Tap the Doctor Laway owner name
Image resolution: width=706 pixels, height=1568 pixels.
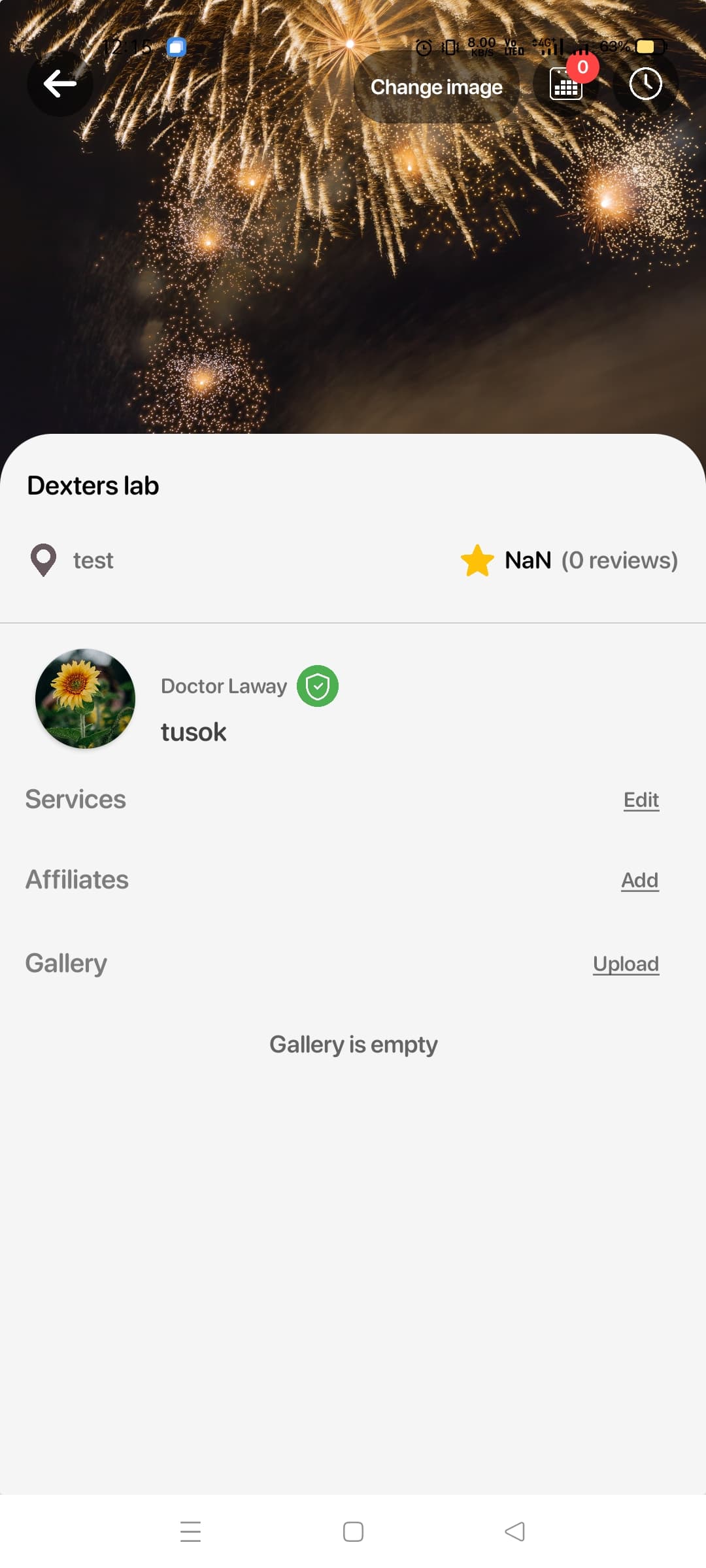(223, 685)
